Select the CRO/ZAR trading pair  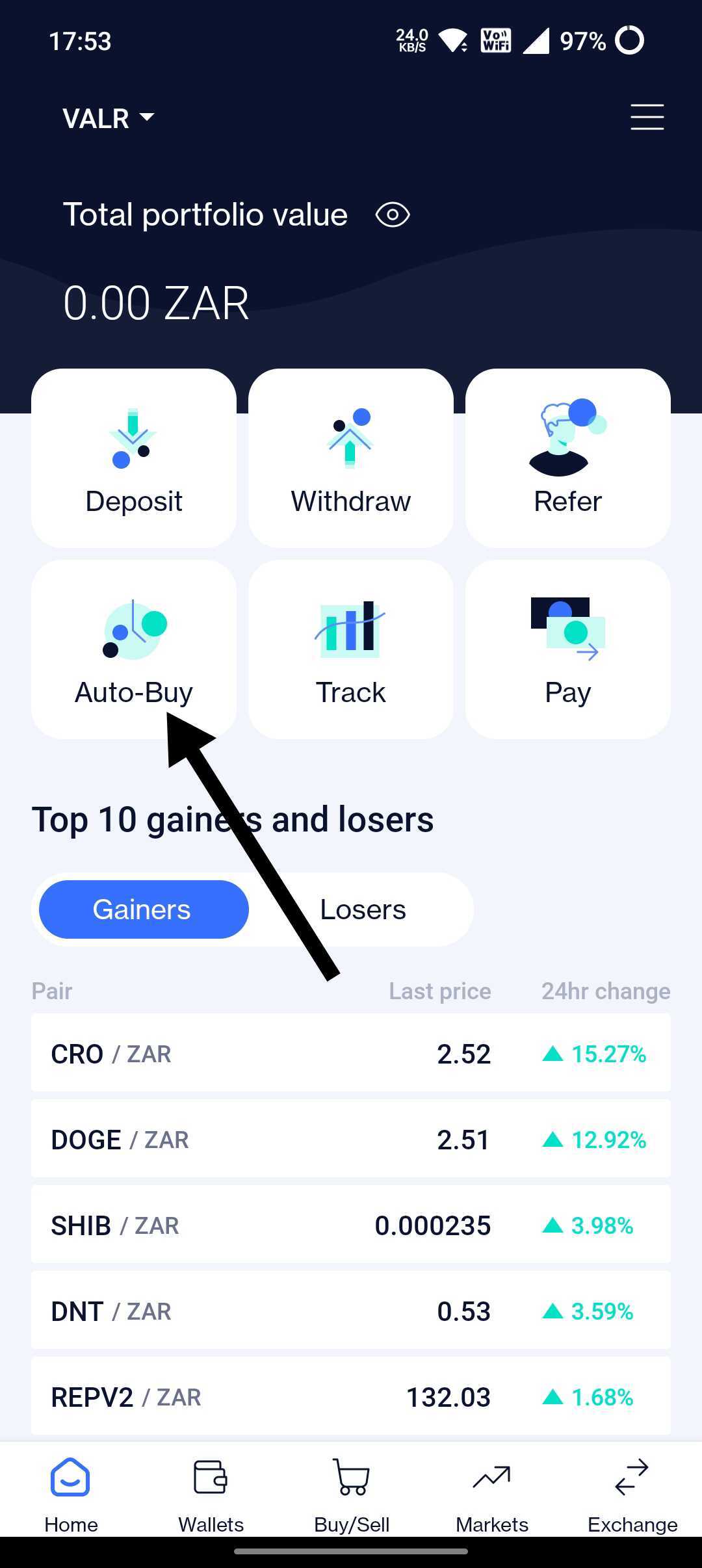click(x=351, y=1053)
